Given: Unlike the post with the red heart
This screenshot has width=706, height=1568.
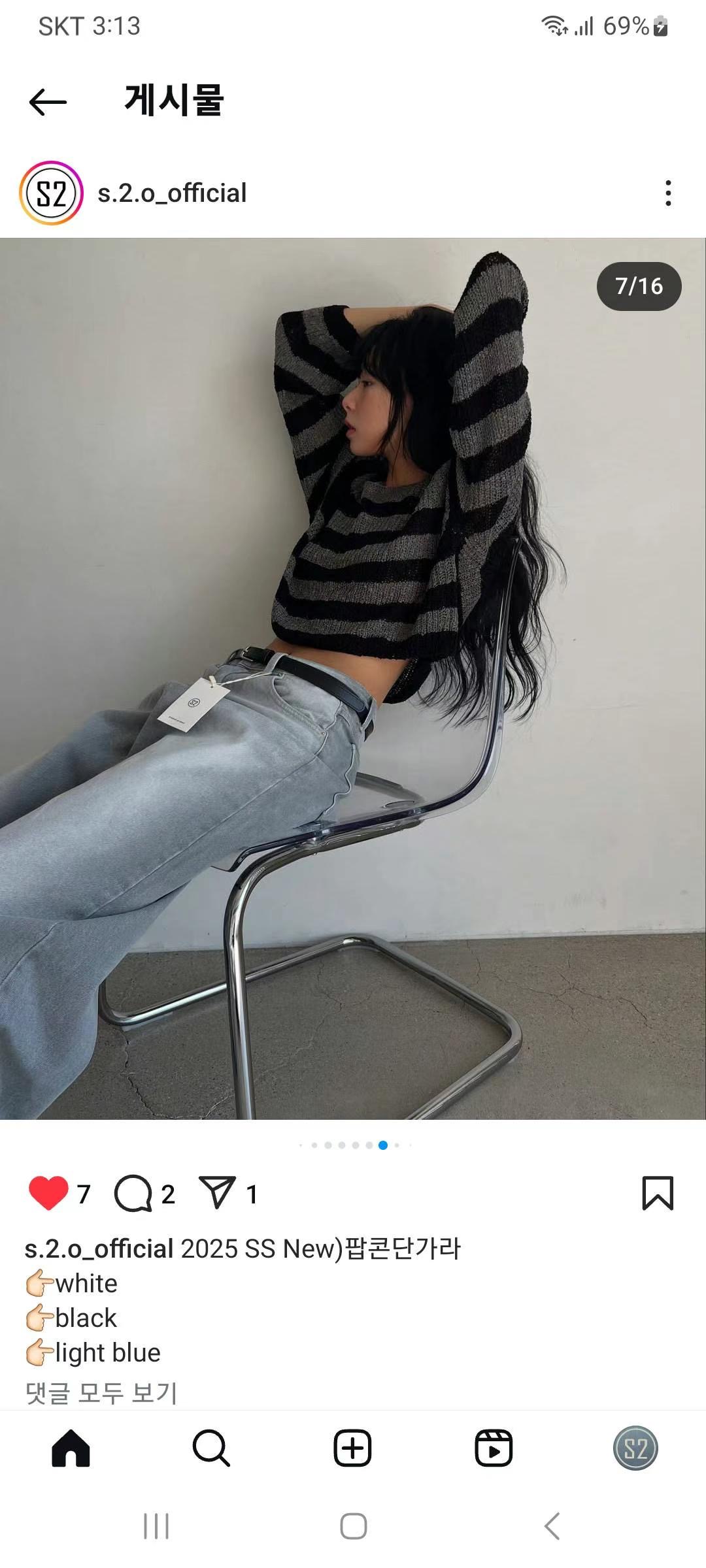Looking at the screenshot, I should (x=48, y=1193).
